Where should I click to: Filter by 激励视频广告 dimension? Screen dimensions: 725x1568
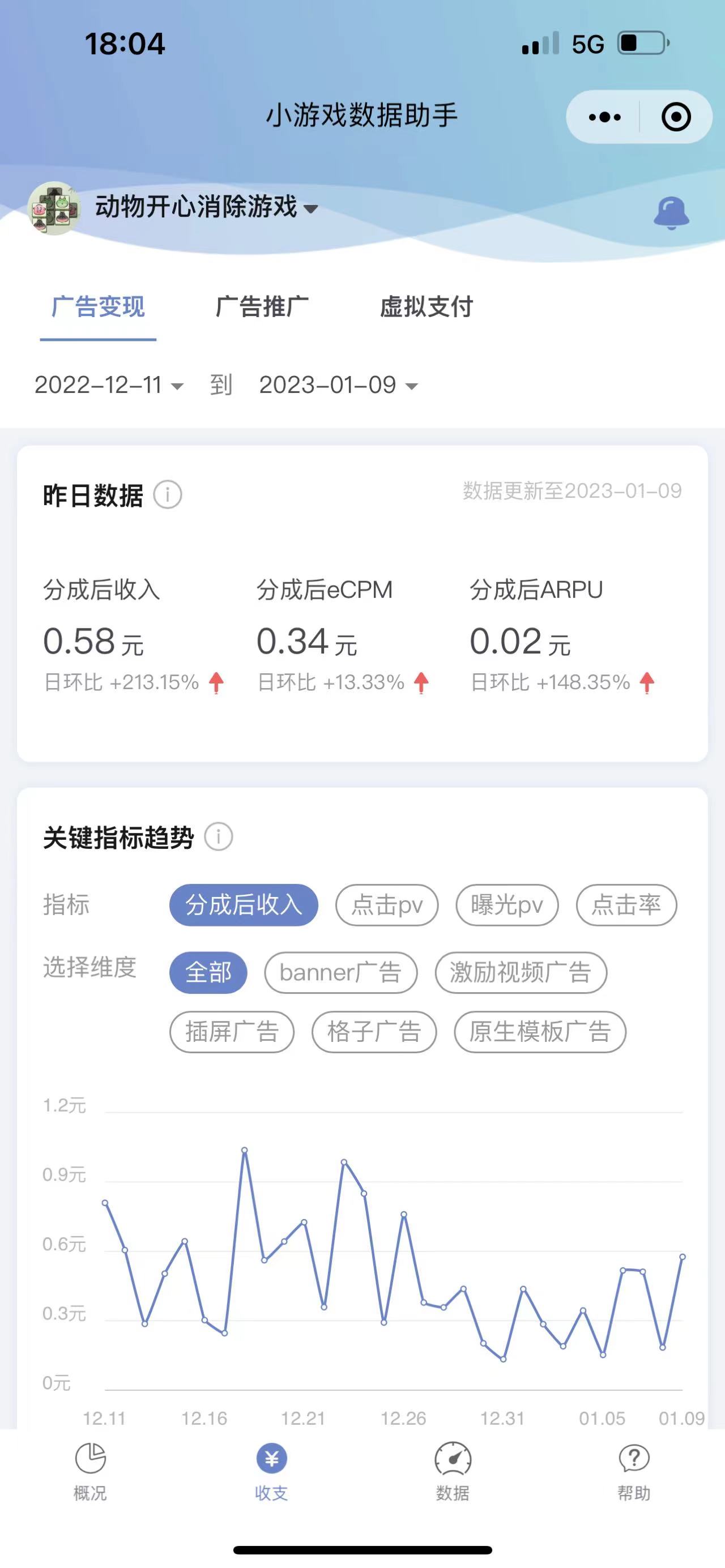(521, 973)
